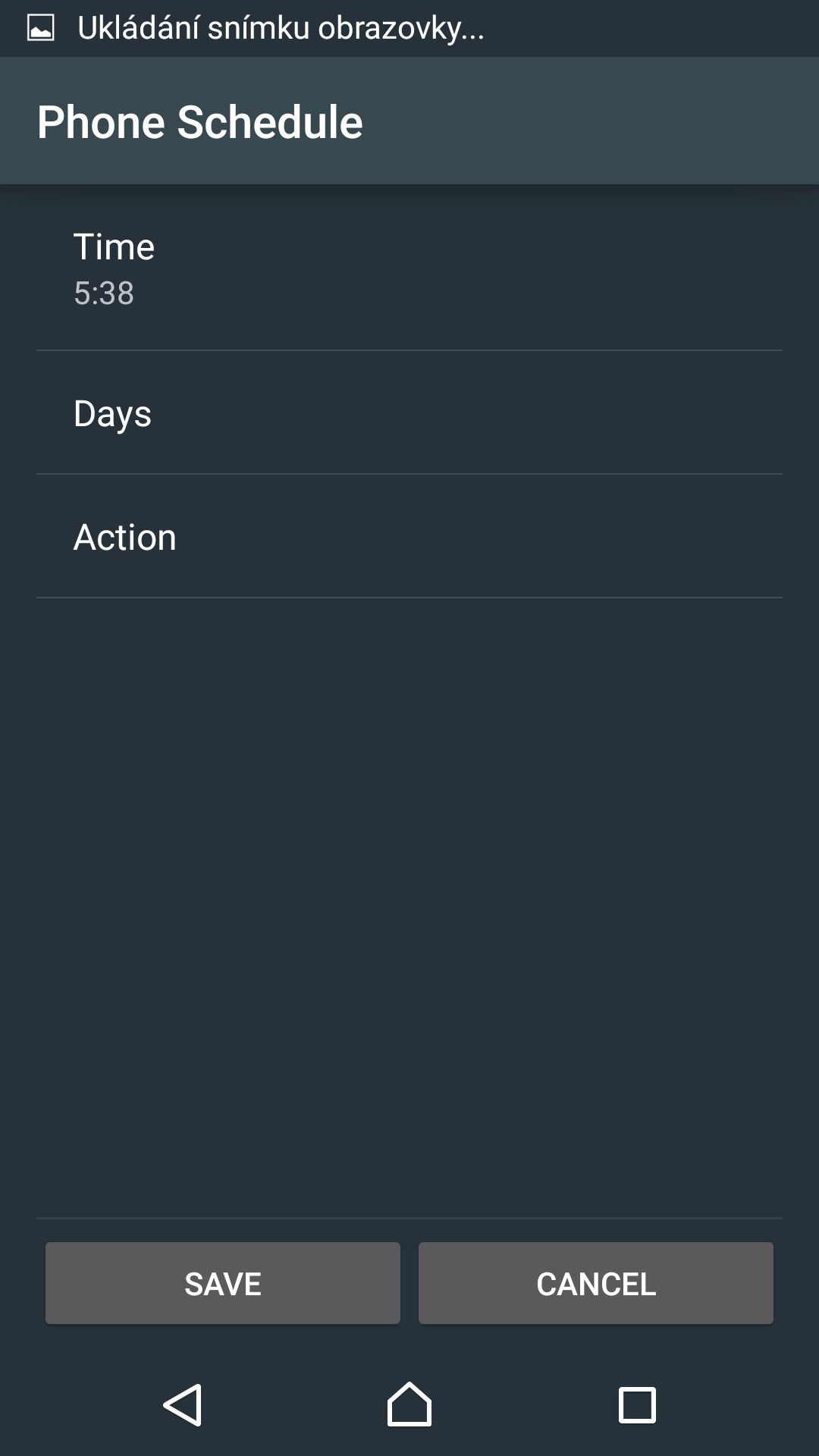Choose an Action for the schedule
This screenshot has width=819, height=1456.
(409, 537)
